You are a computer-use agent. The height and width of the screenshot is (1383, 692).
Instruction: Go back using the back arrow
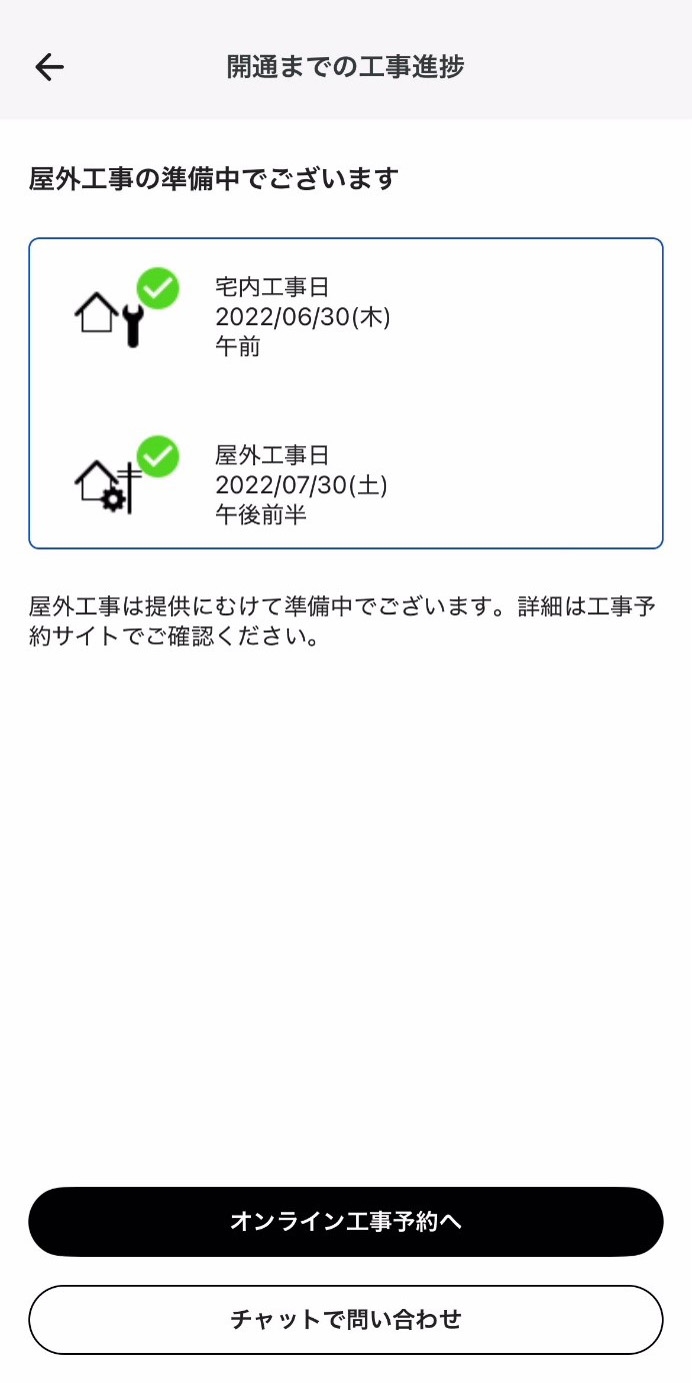pos(49,67)
